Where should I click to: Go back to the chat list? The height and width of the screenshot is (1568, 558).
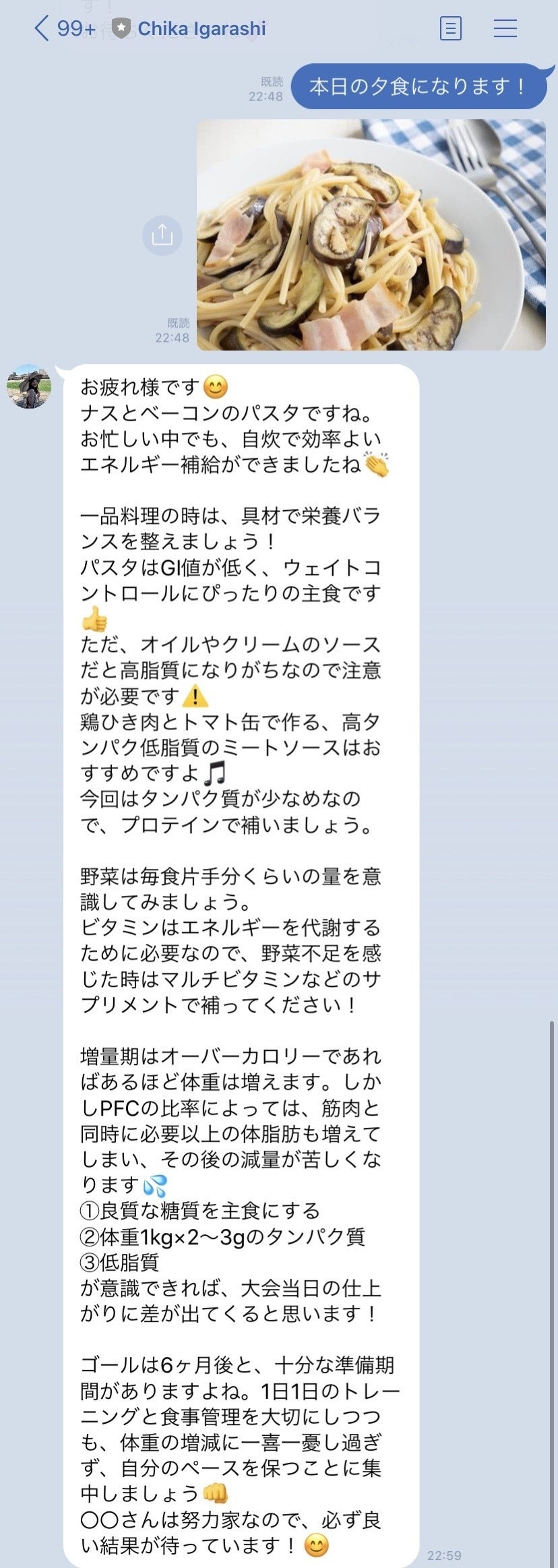(42, 28)
